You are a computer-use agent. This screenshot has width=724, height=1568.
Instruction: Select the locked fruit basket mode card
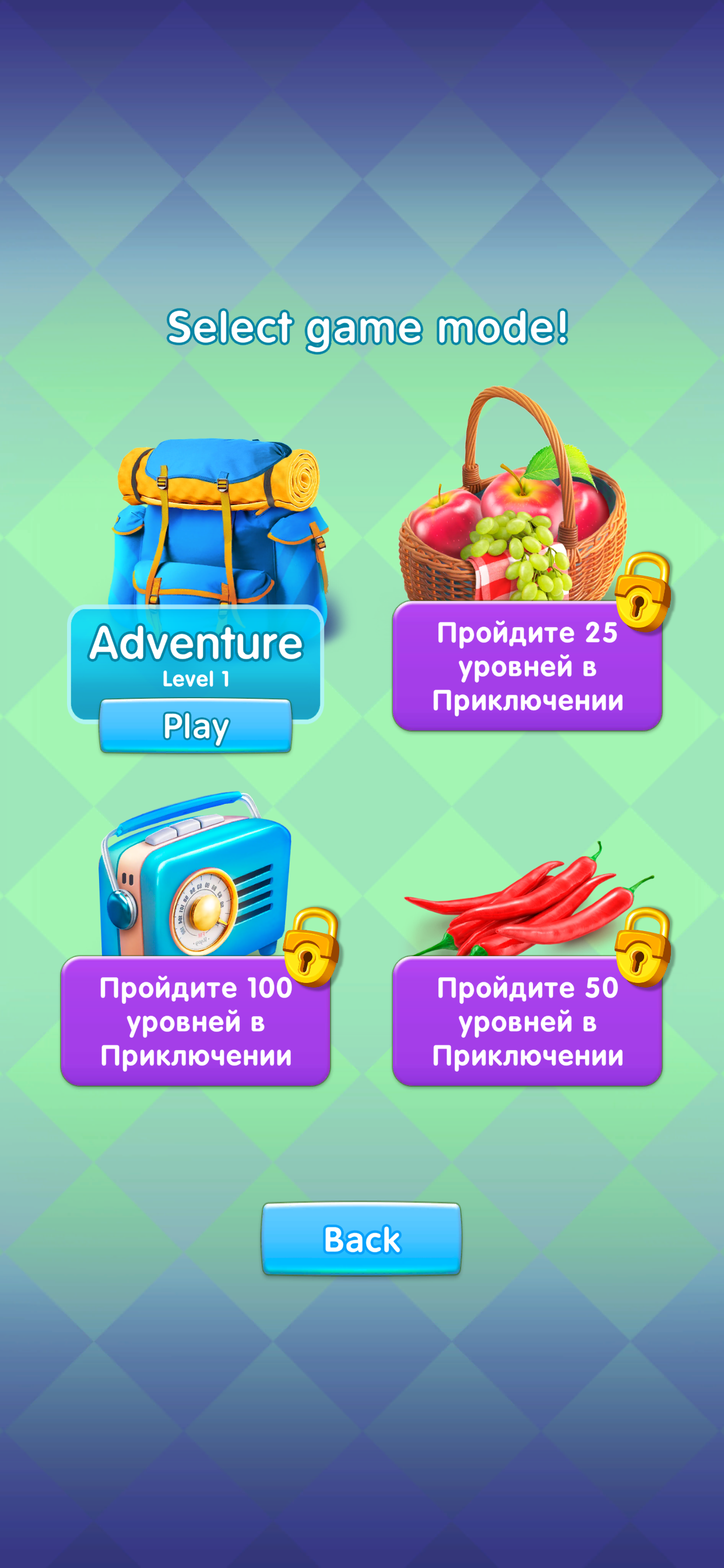[527, 666]
